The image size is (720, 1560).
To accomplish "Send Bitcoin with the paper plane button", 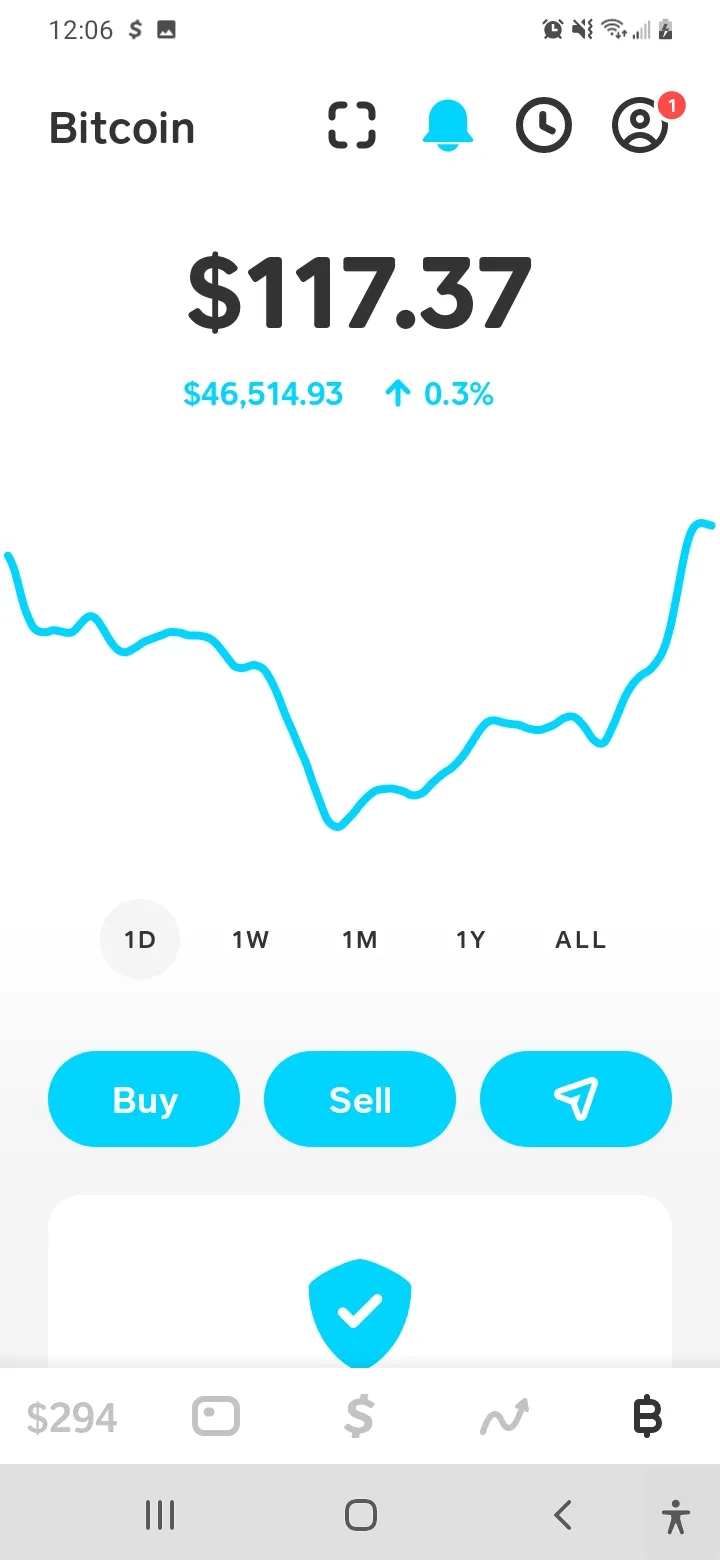I will [x=576, y=1099].
